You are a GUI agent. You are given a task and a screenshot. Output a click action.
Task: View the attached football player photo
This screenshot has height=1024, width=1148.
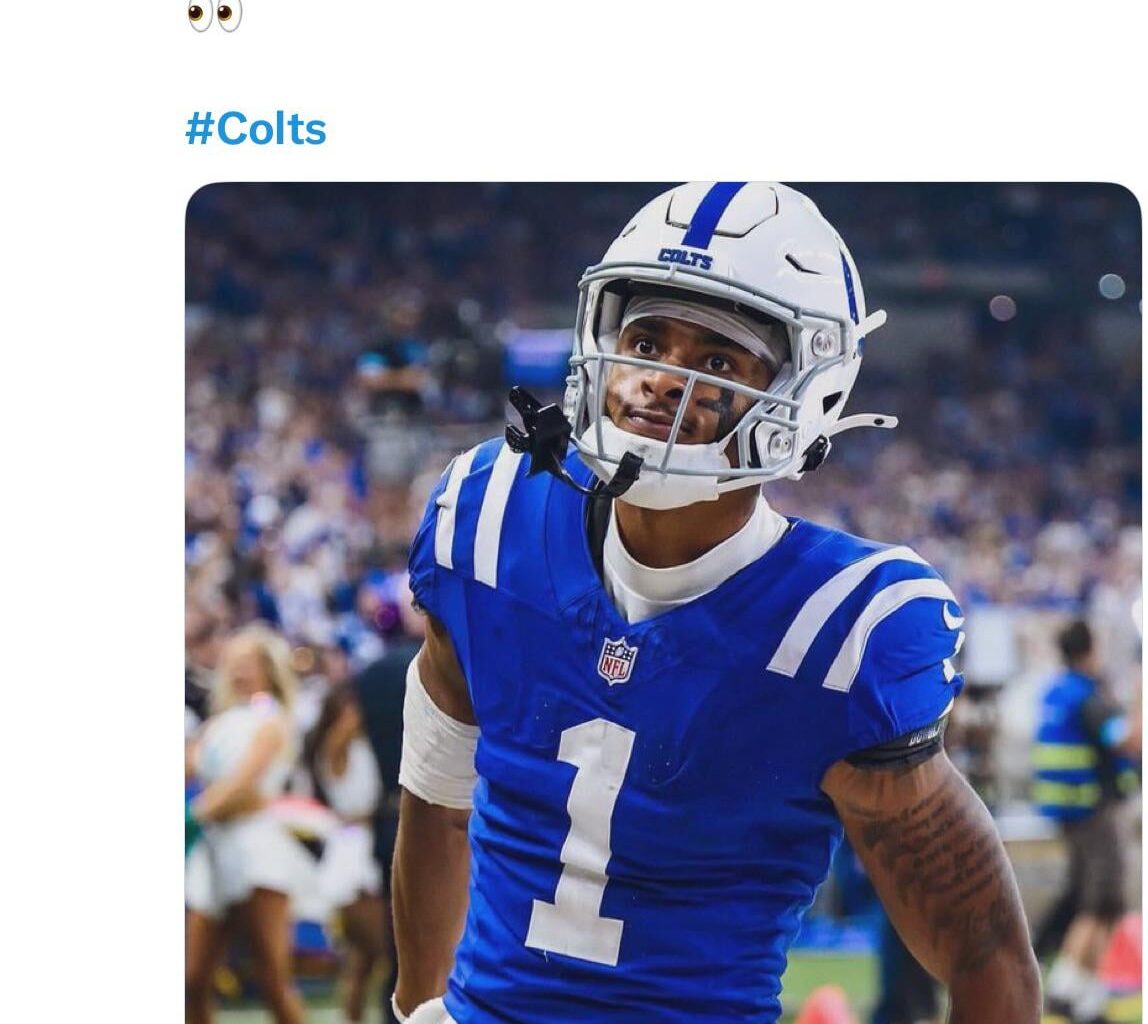pos(662,602)
